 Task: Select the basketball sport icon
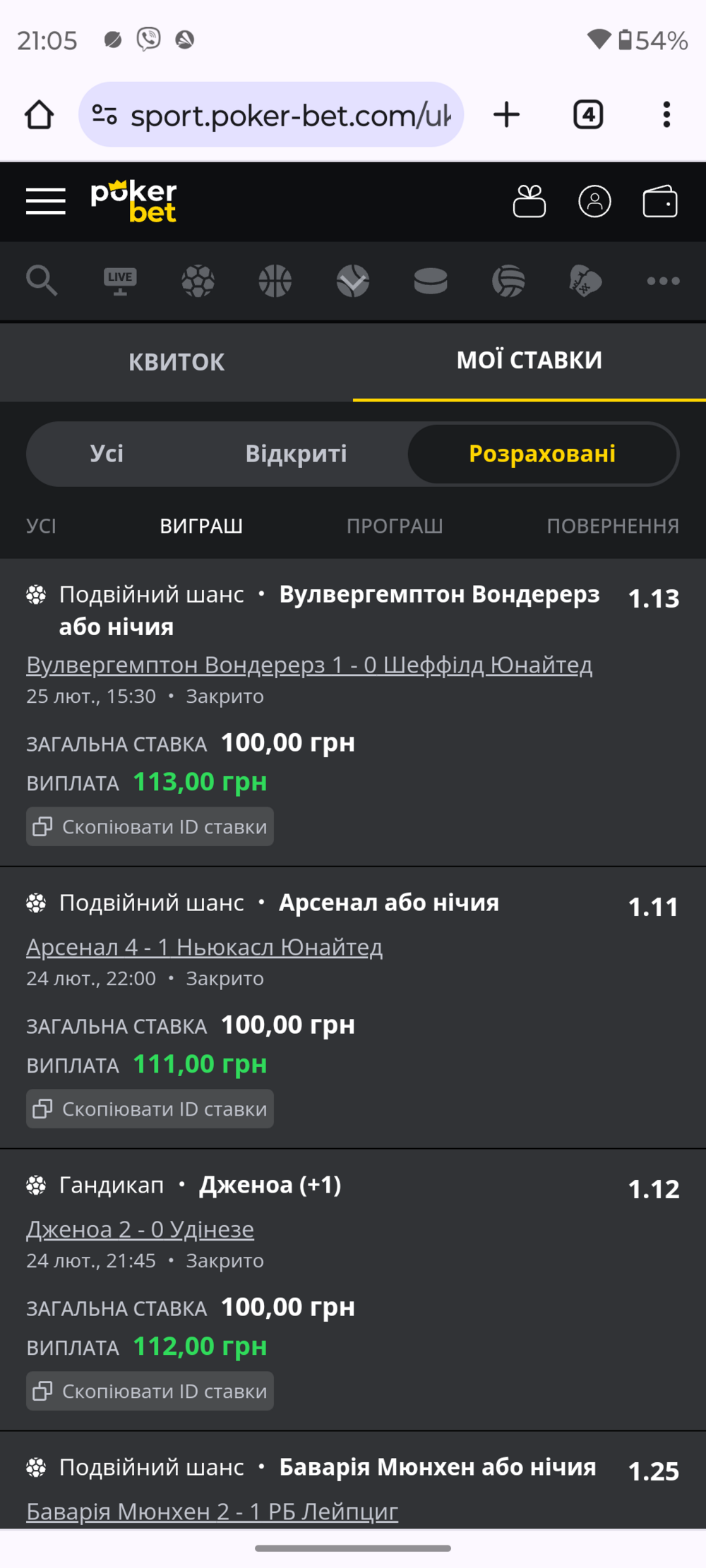coord(275,281)
